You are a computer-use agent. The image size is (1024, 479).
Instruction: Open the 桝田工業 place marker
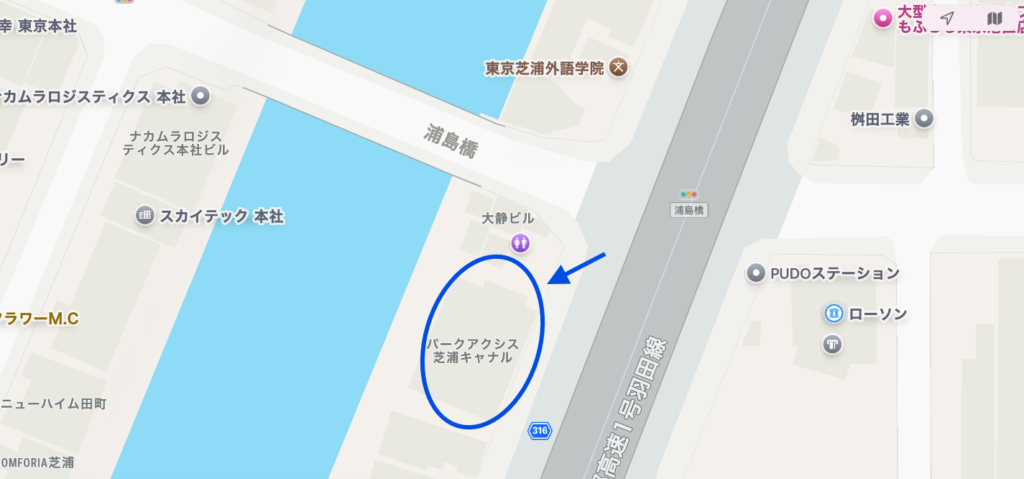(925, 120)
